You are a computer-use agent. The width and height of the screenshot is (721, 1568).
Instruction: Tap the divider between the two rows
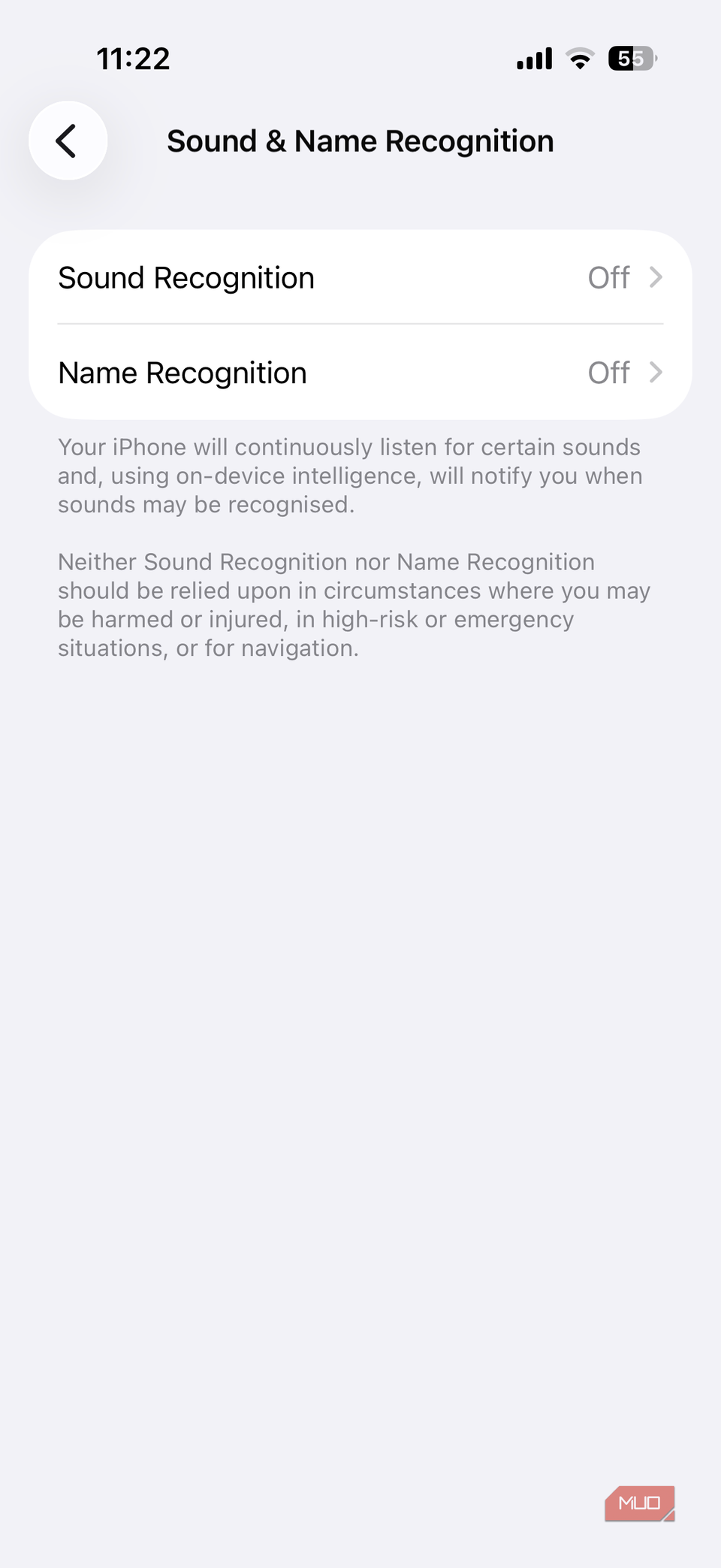[359, 325]
